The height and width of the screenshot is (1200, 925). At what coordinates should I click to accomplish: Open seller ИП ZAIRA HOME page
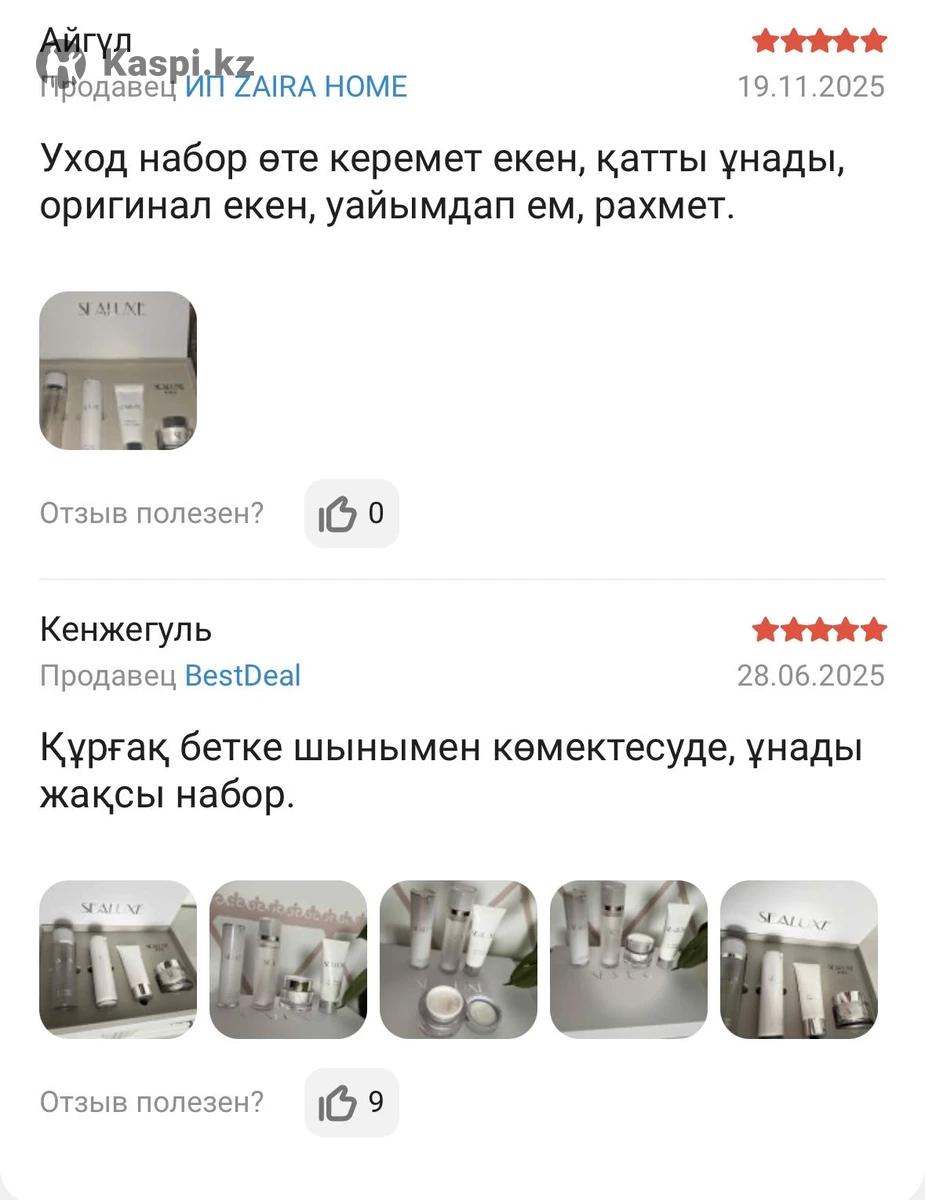tap(296, 87)
